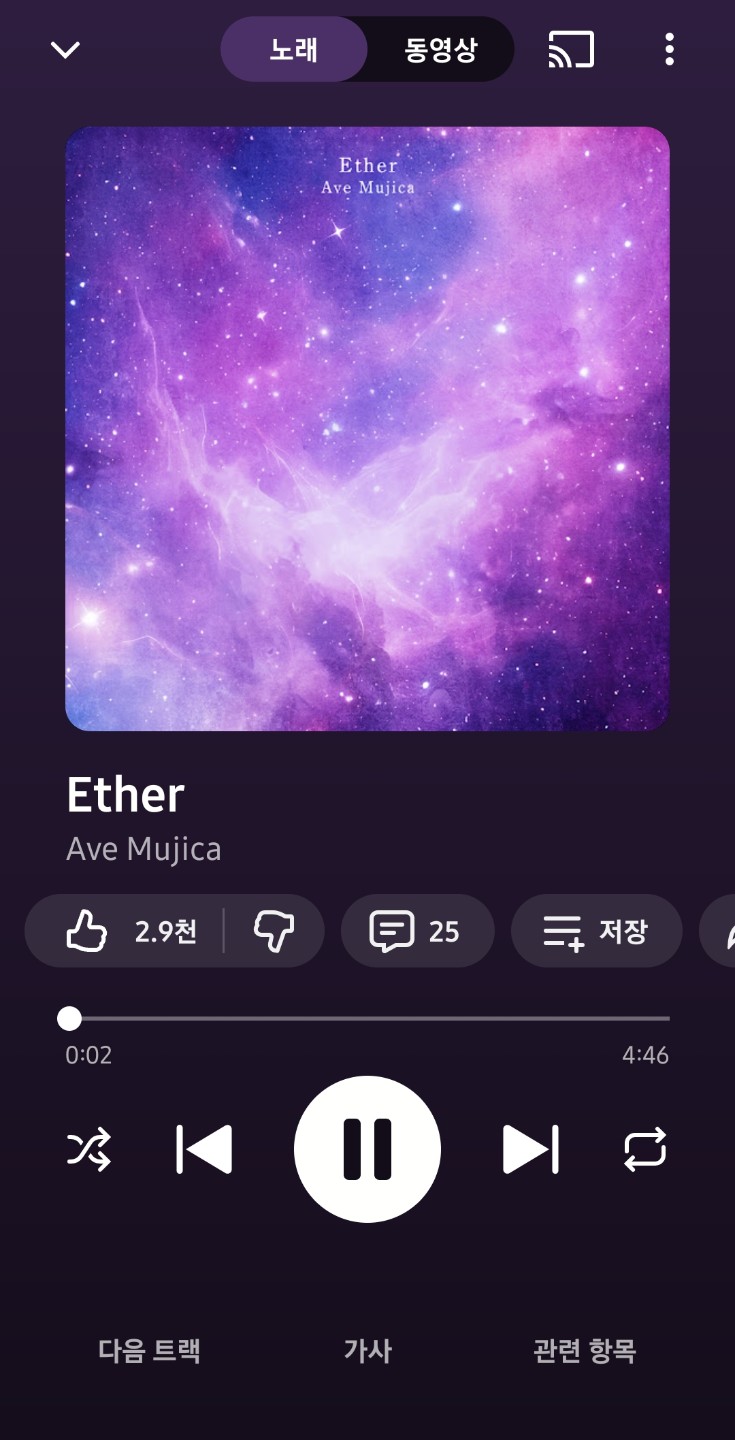Show the 가사 lyrics tab

click(x=367, y=1351)
